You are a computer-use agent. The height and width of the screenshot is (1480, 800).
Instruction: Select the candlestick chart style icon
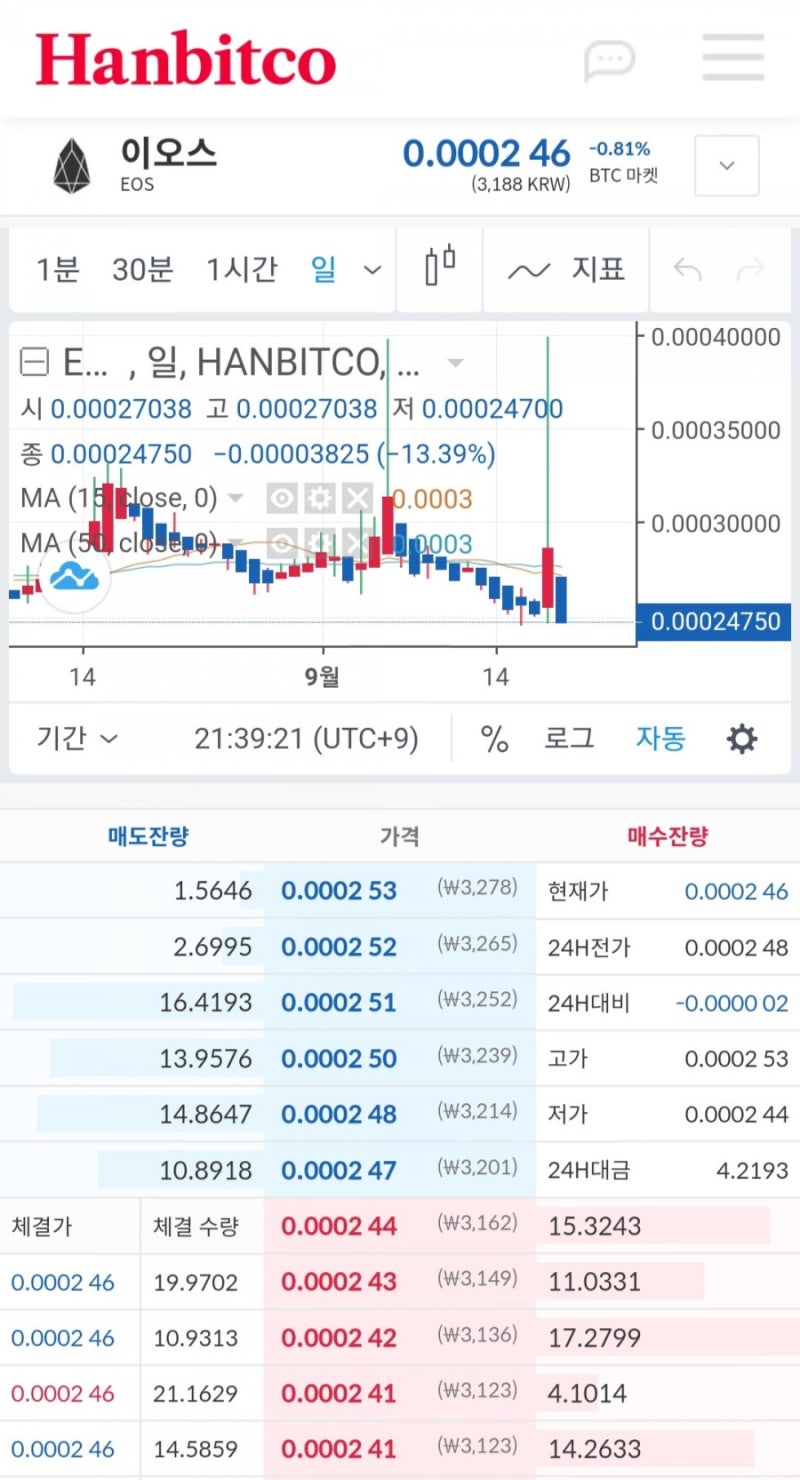pos(438,268)
